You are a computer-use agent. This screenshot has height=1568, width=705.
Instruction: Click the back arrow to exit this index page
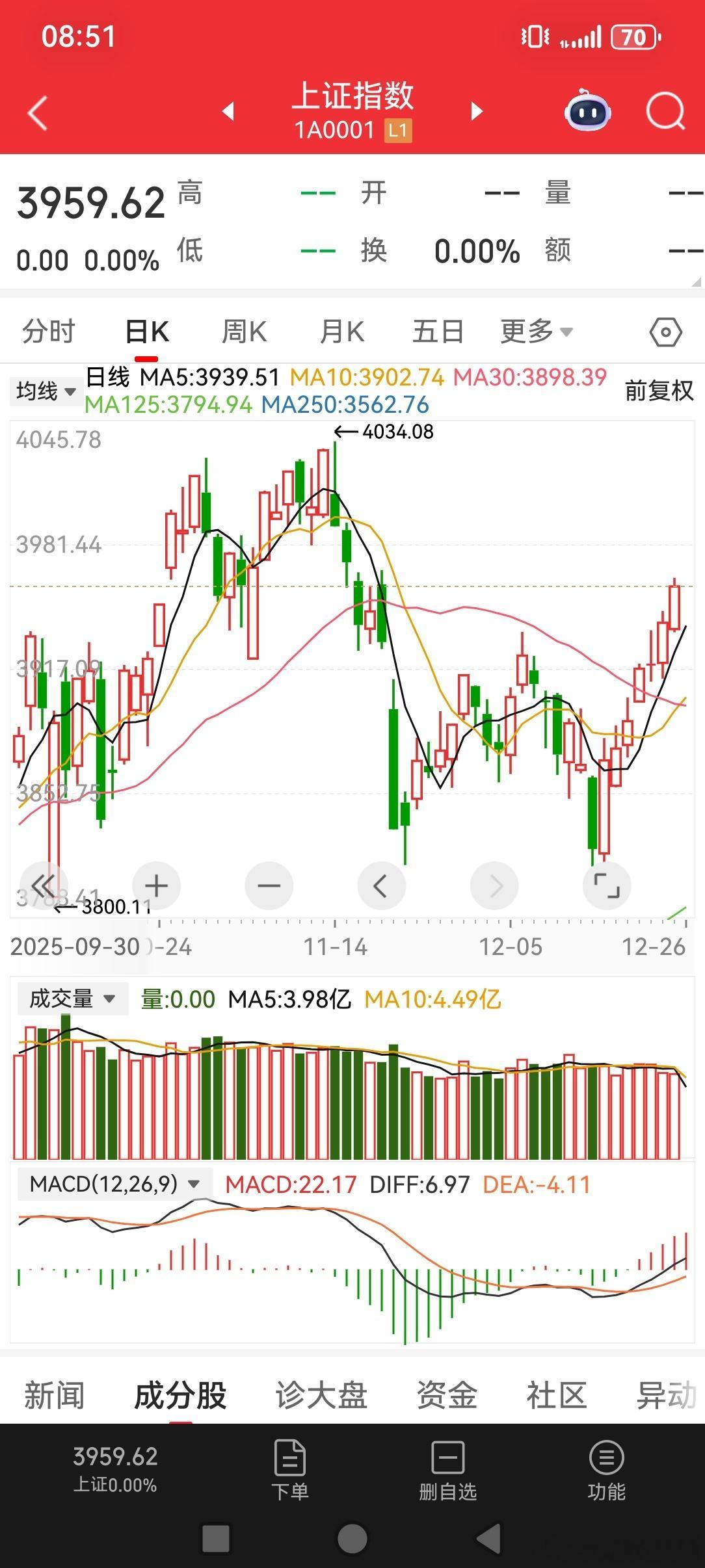point(37,112)
